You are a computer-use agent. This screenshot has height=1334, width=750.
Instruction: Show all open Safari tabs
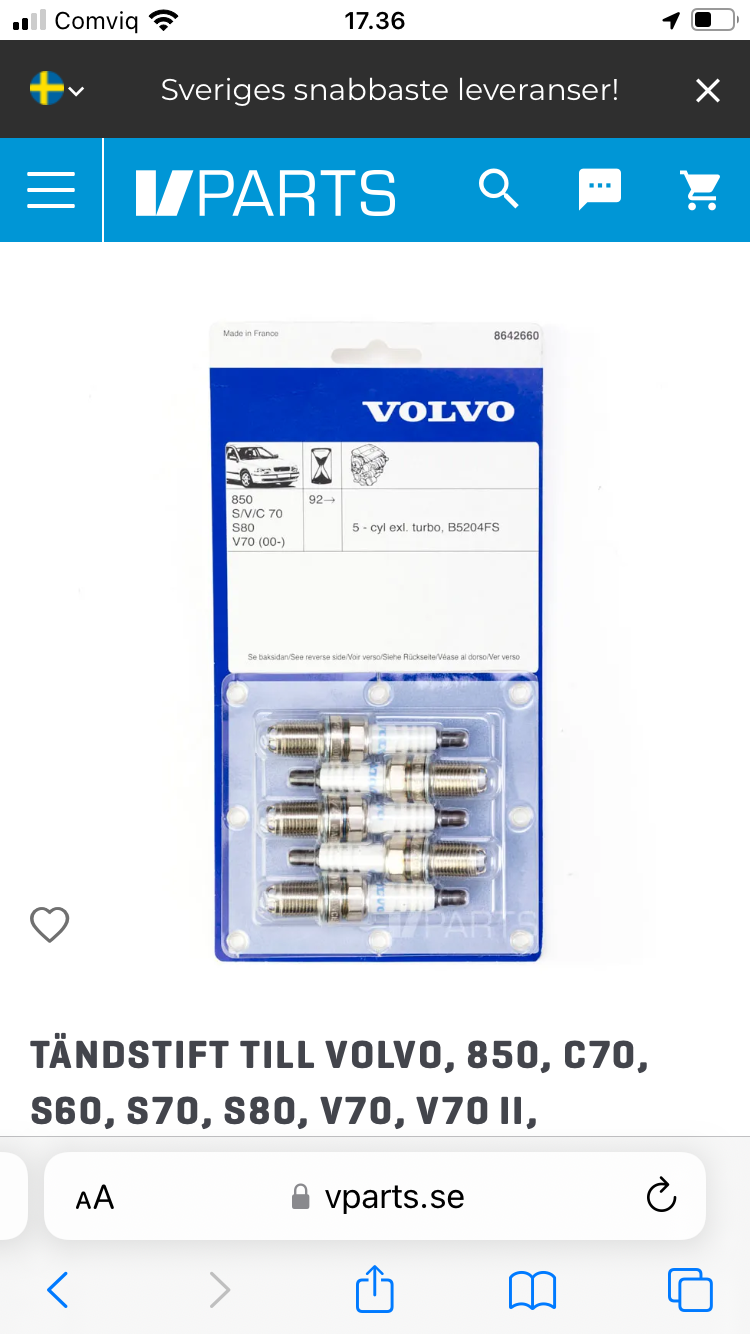pyautogui.click(x=690, y=1290)
